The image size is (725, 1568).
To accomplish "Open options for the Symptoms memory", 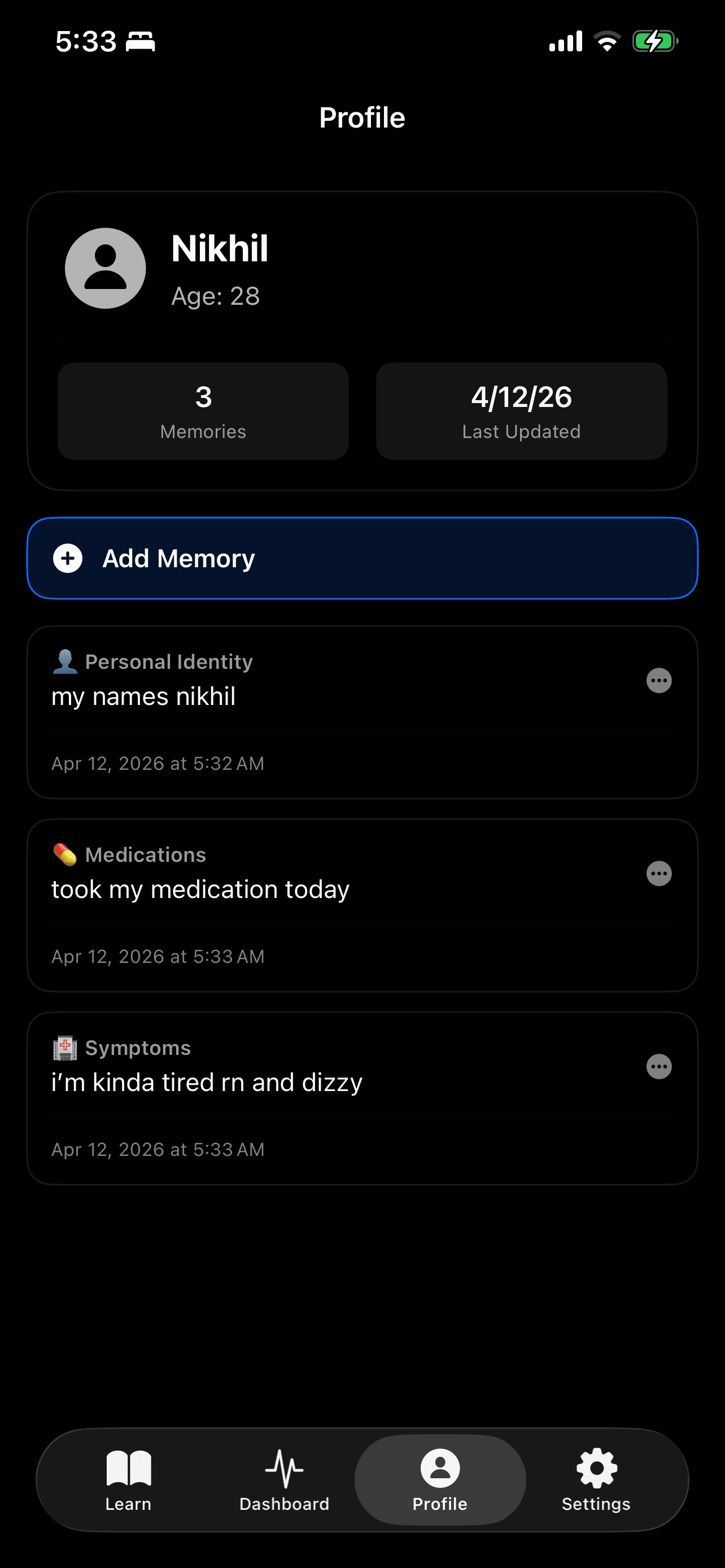I will coord(658,1066).
